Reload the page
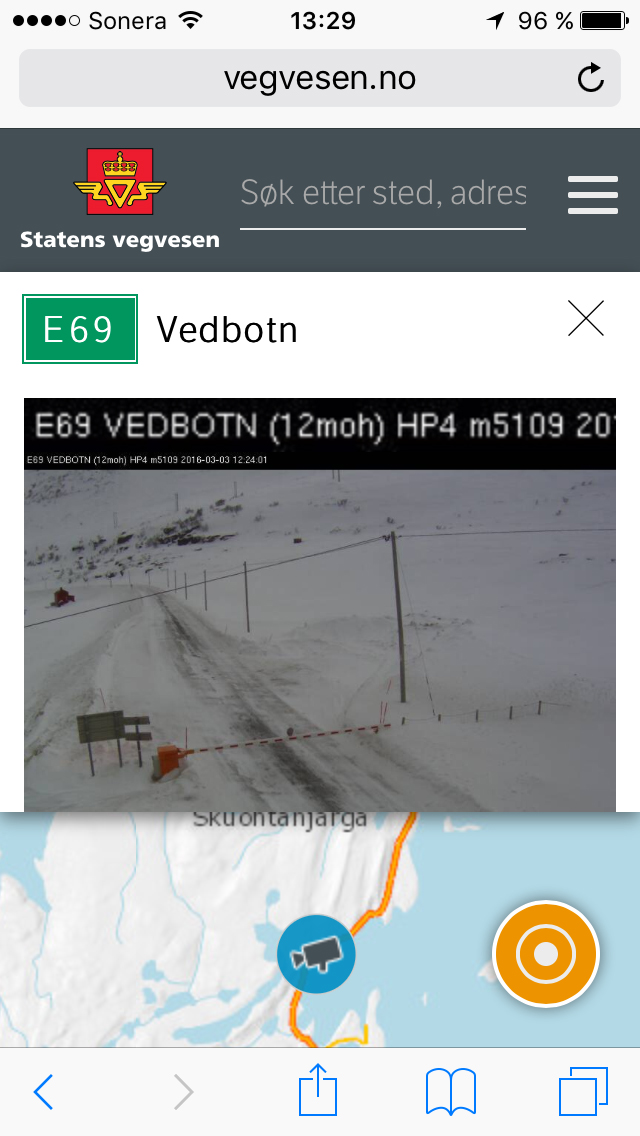 (591, 78)
